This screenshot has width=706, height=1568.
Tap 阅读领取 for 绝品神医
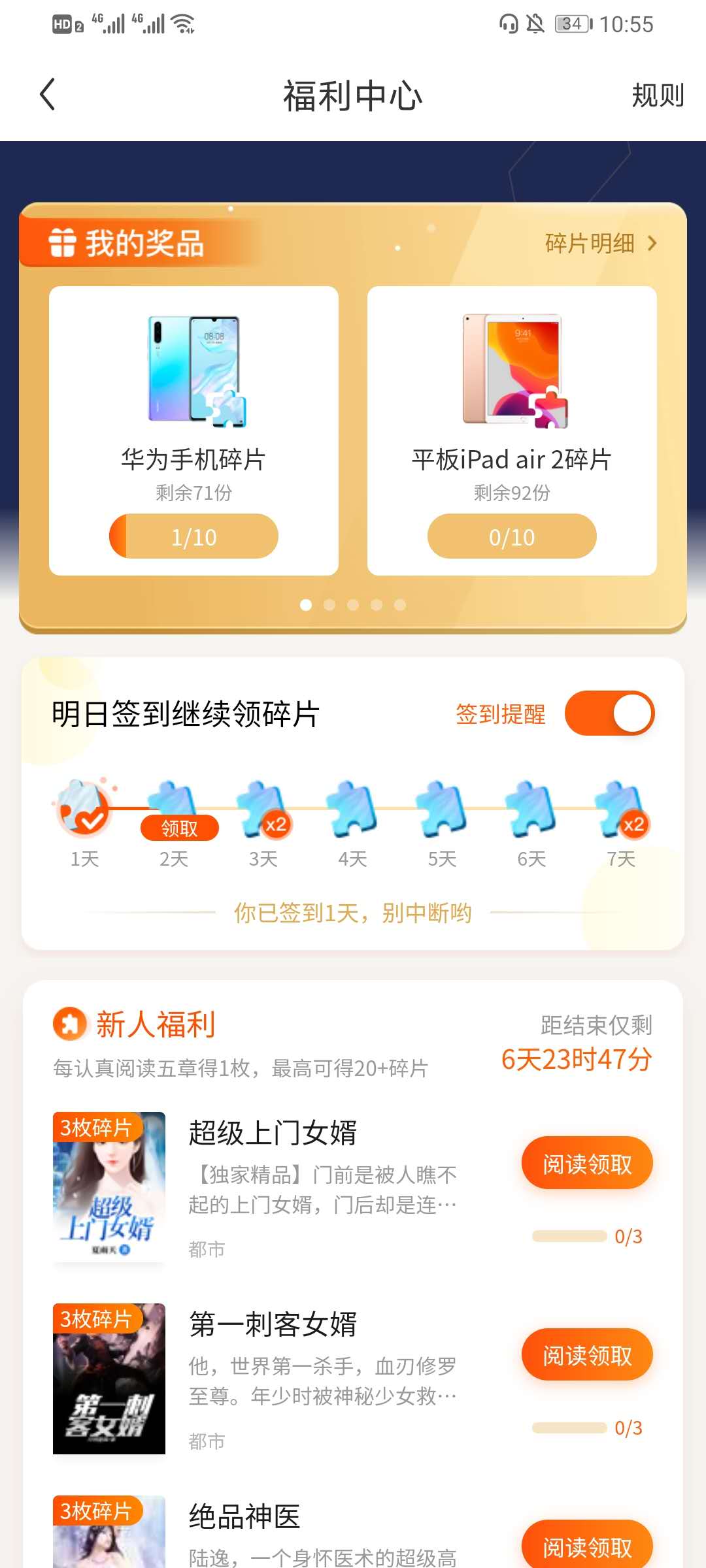pyautogui.click(x=586, y=1546)
